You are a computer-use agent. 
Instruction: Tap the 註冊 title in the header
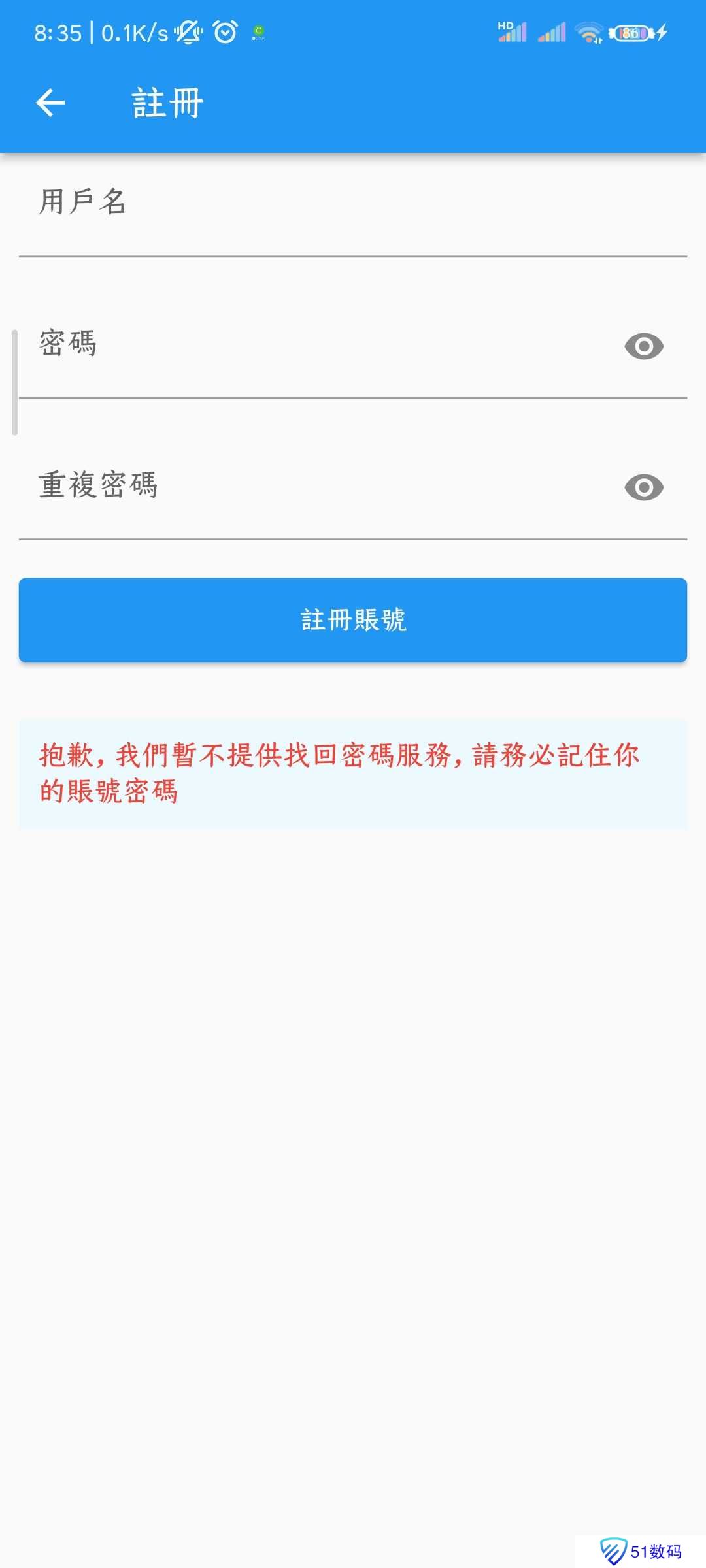click(x=165, y=102)
